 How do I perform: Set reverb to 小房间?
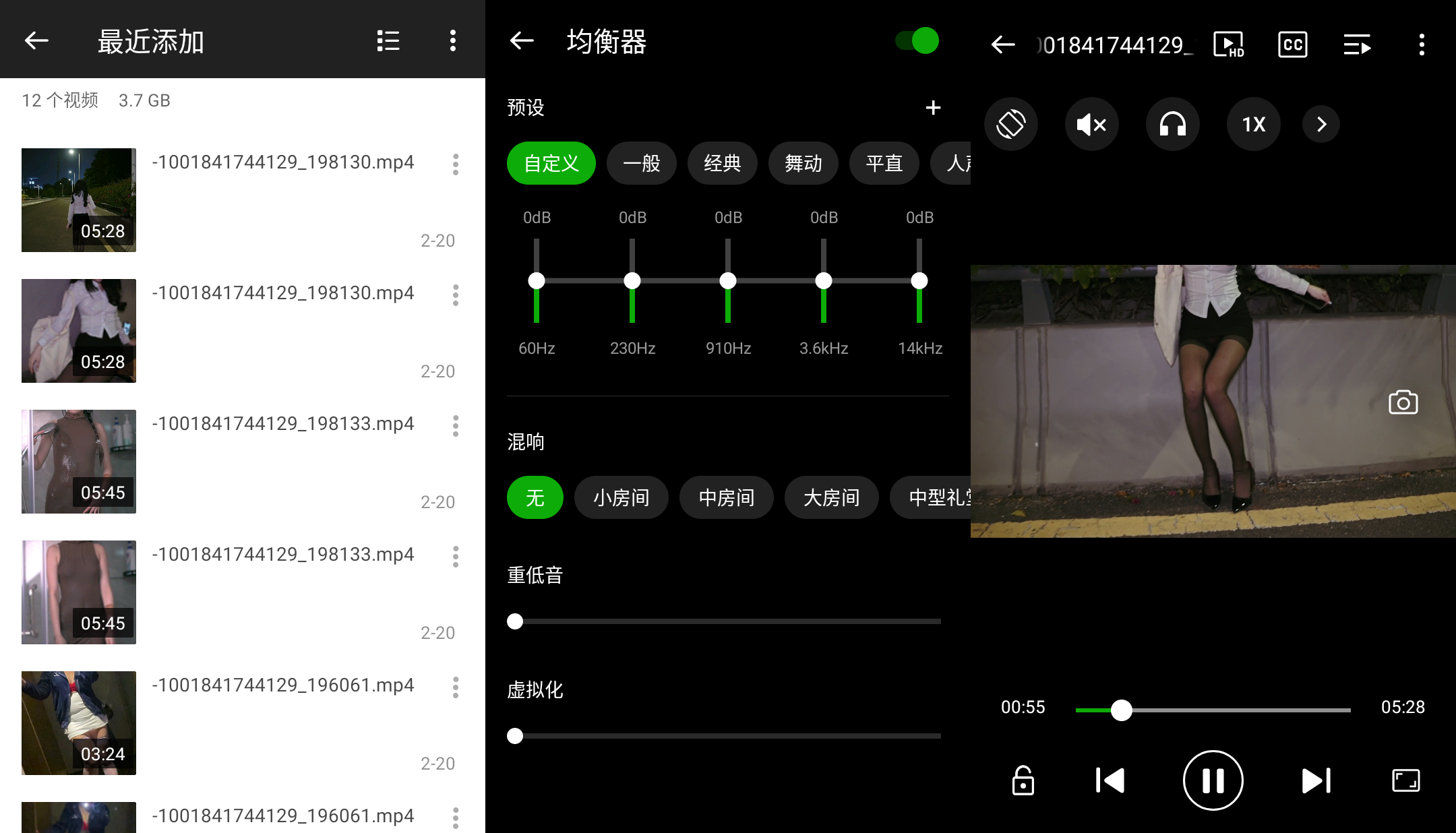tap(621, 497)
